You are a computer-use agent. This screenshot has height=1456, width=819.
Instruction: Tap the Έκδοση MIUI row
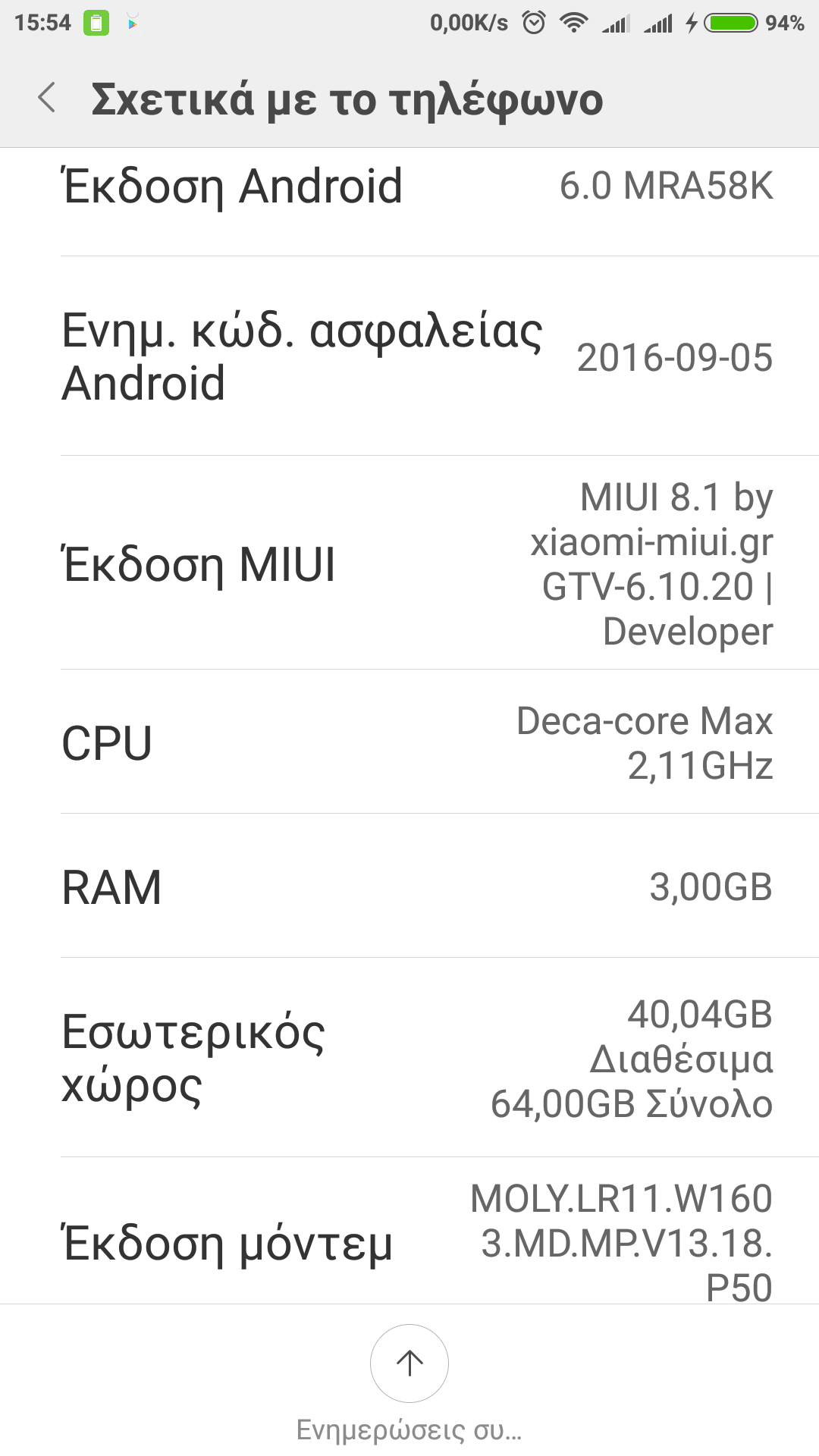click(x=409, y=563)
